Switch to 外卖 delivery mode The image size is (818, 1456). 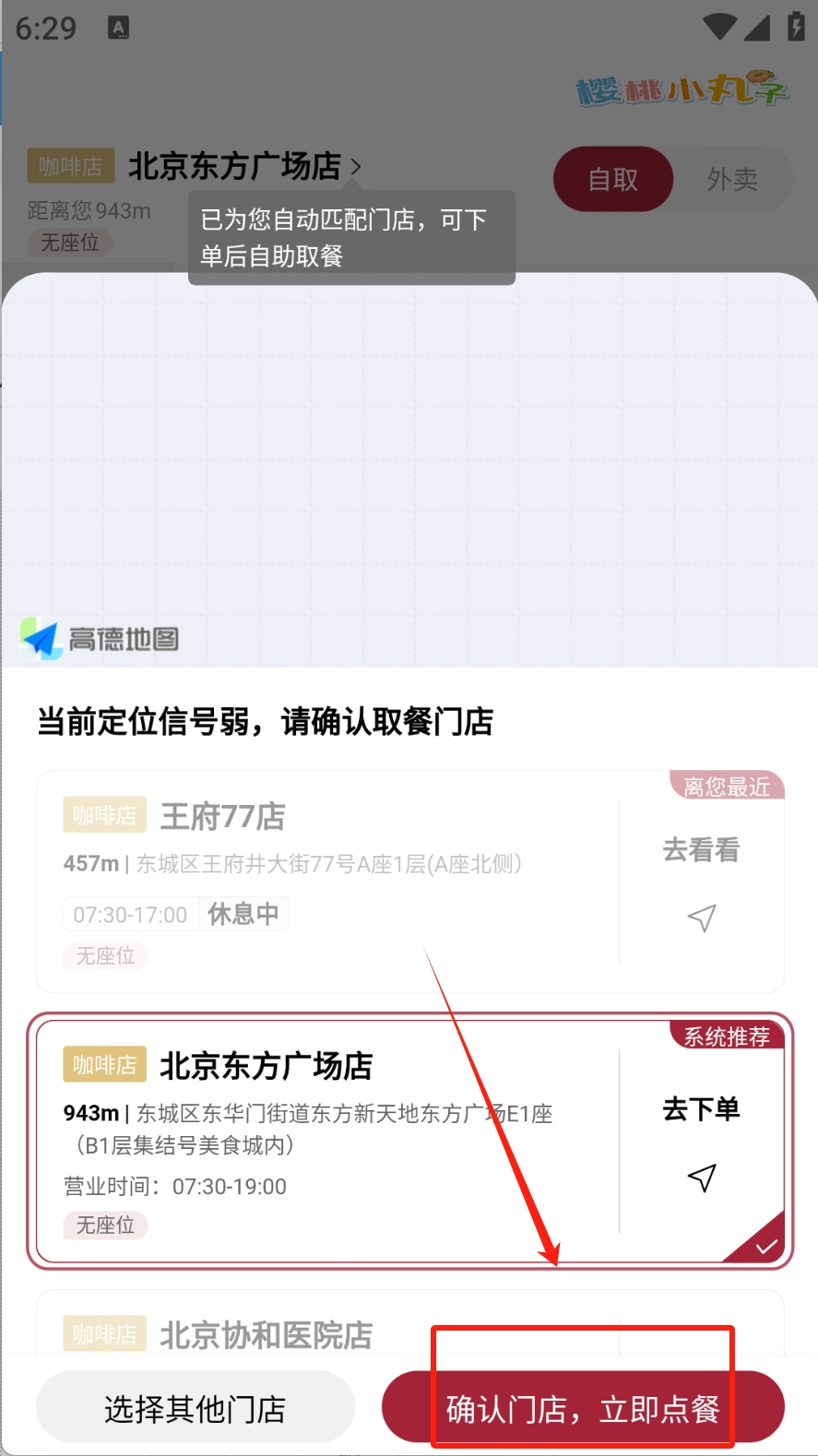[x=732, y=179]
